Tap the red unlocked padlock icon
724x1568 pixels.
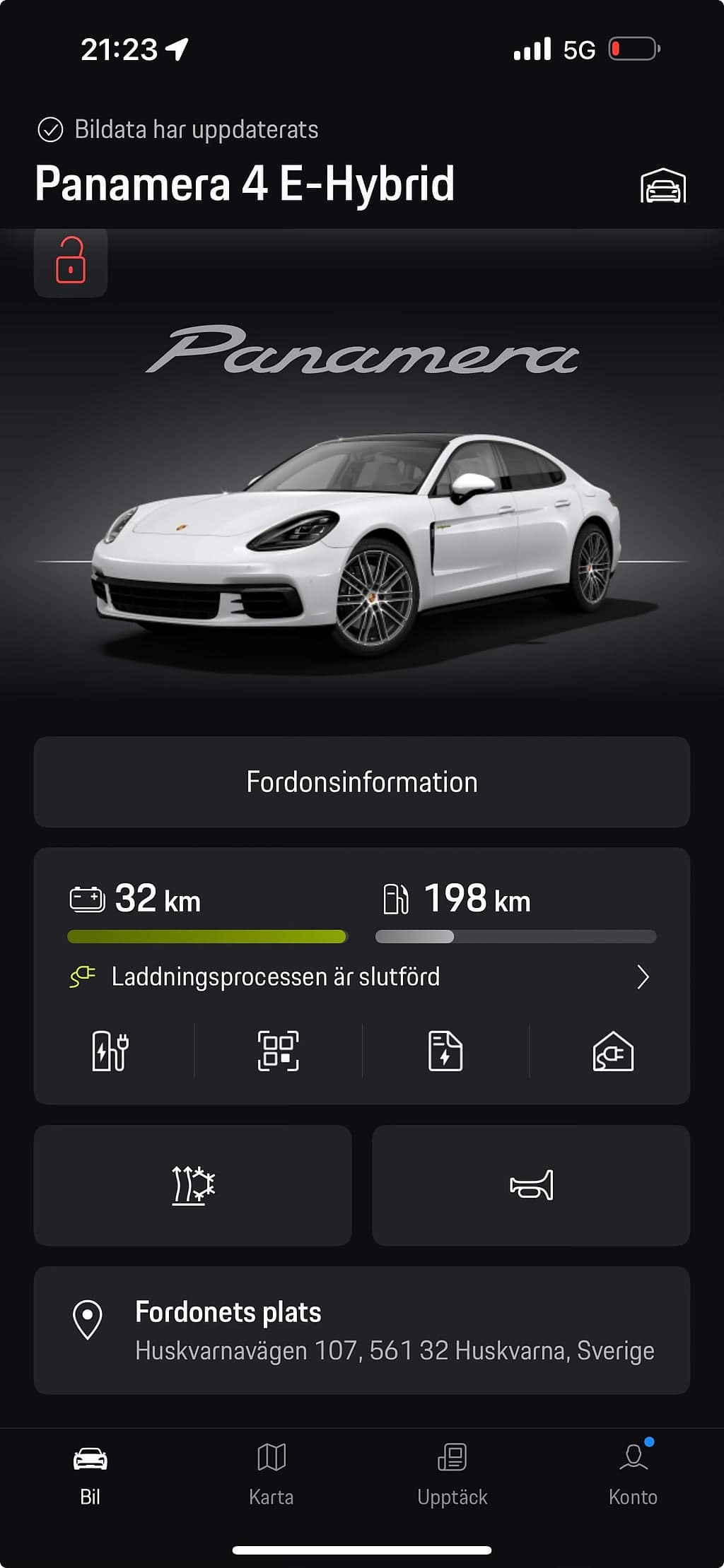point(71,261)
